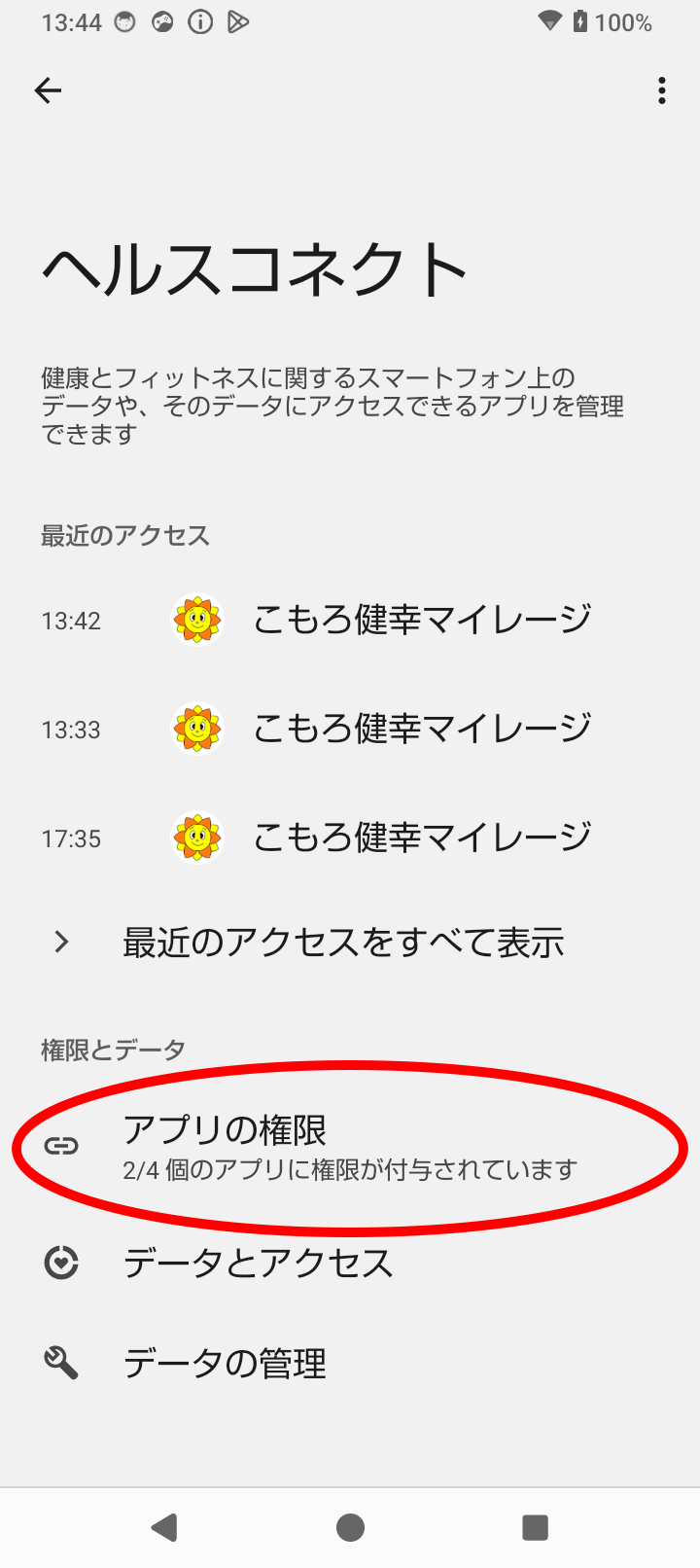The image size is (700, 1568).
Task: Open データの管理 data management
Action: point(350,1364)
